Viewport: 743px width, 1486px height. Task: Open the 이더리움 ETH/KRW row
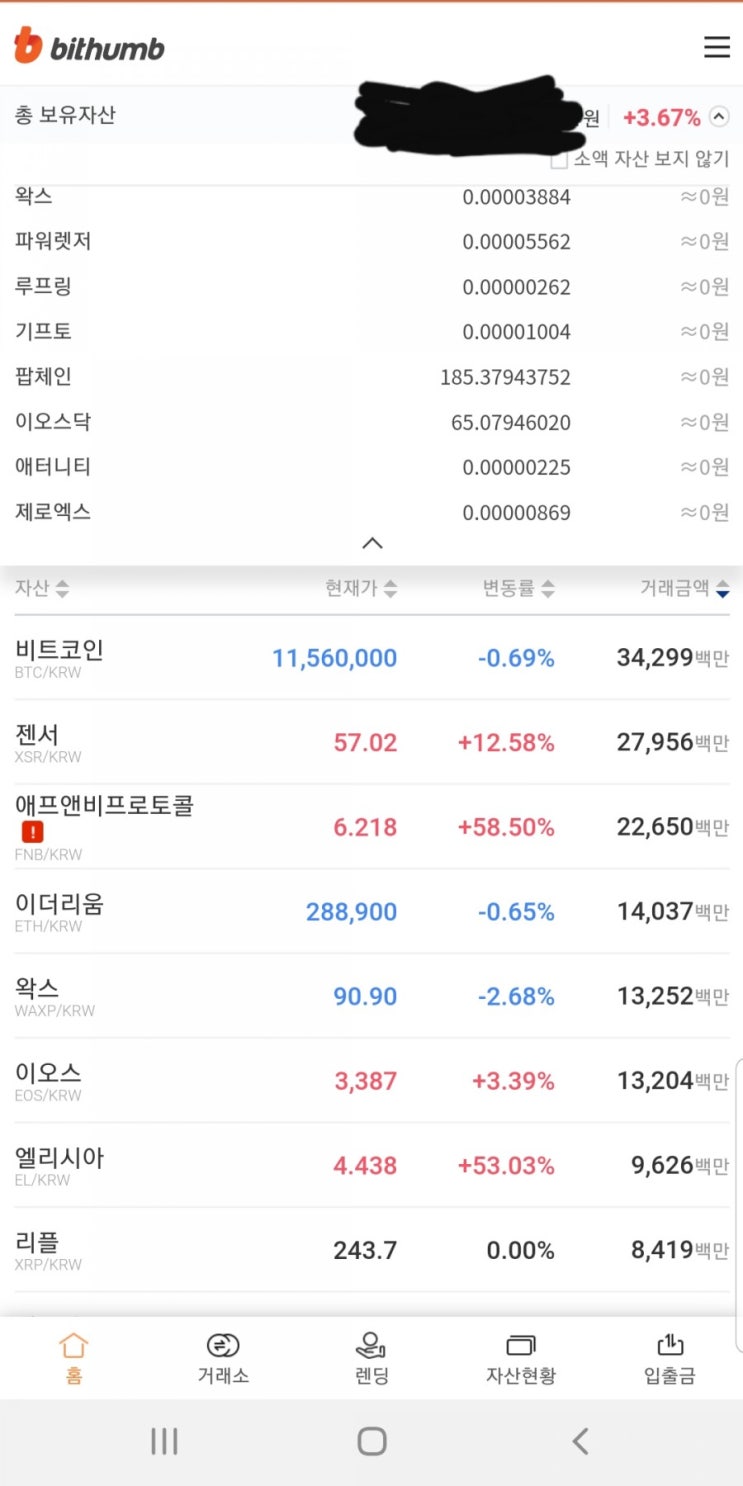tap(371, 911)
